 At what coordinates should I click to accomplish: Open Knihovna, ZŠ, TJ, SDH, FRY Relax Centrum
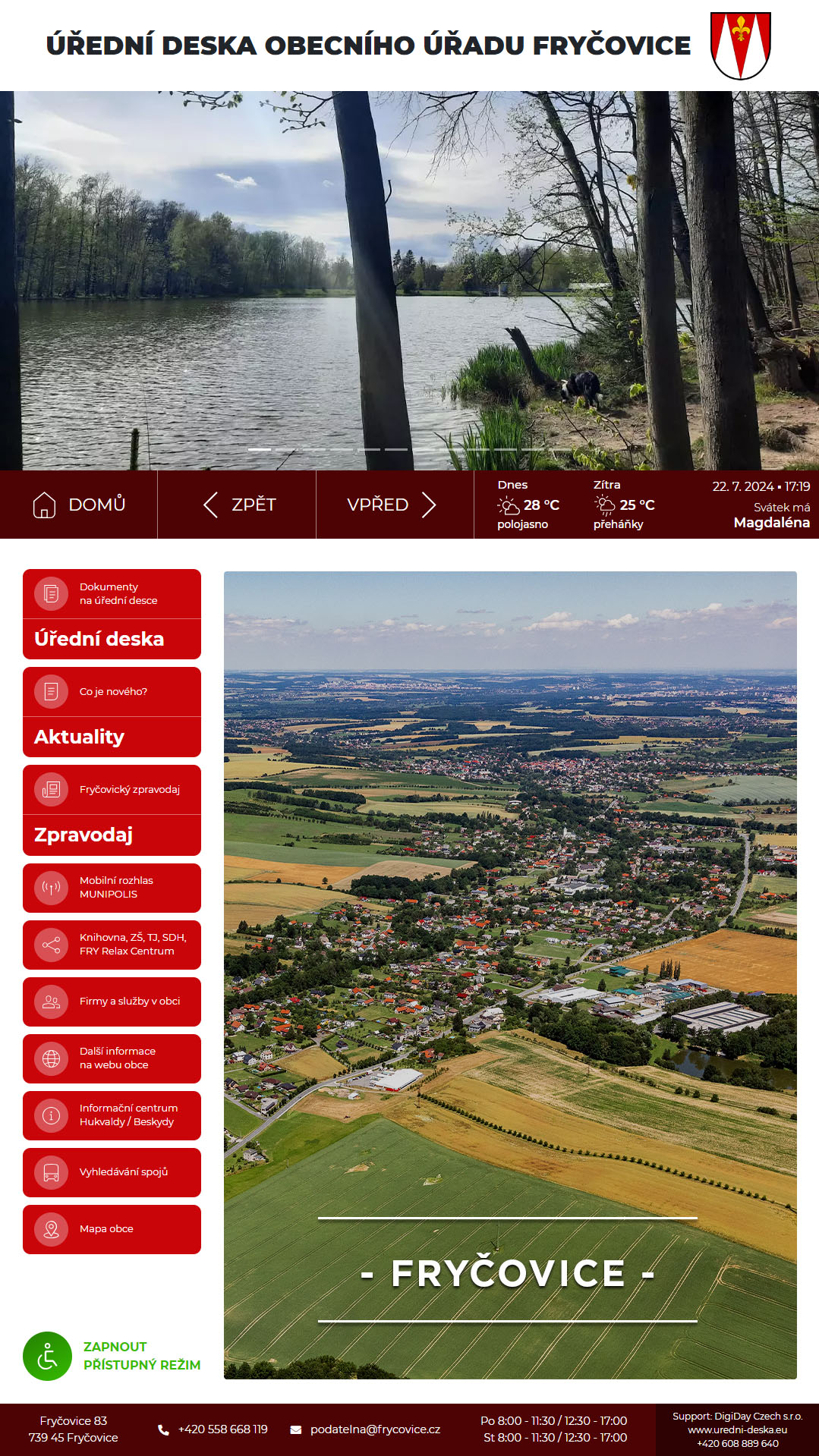[x=112, y=945]
